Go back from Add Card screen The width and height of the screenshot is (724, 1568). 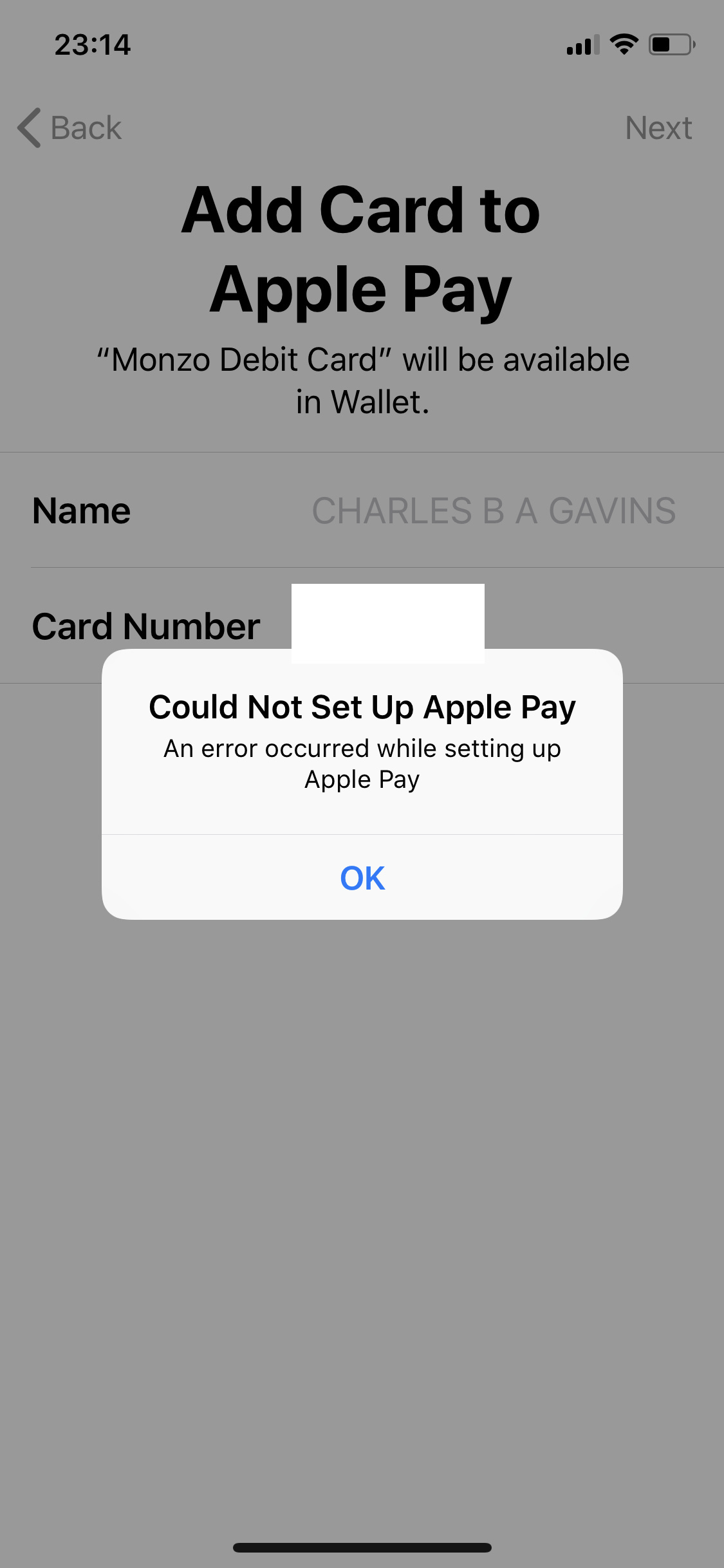(x=70, y=127)
